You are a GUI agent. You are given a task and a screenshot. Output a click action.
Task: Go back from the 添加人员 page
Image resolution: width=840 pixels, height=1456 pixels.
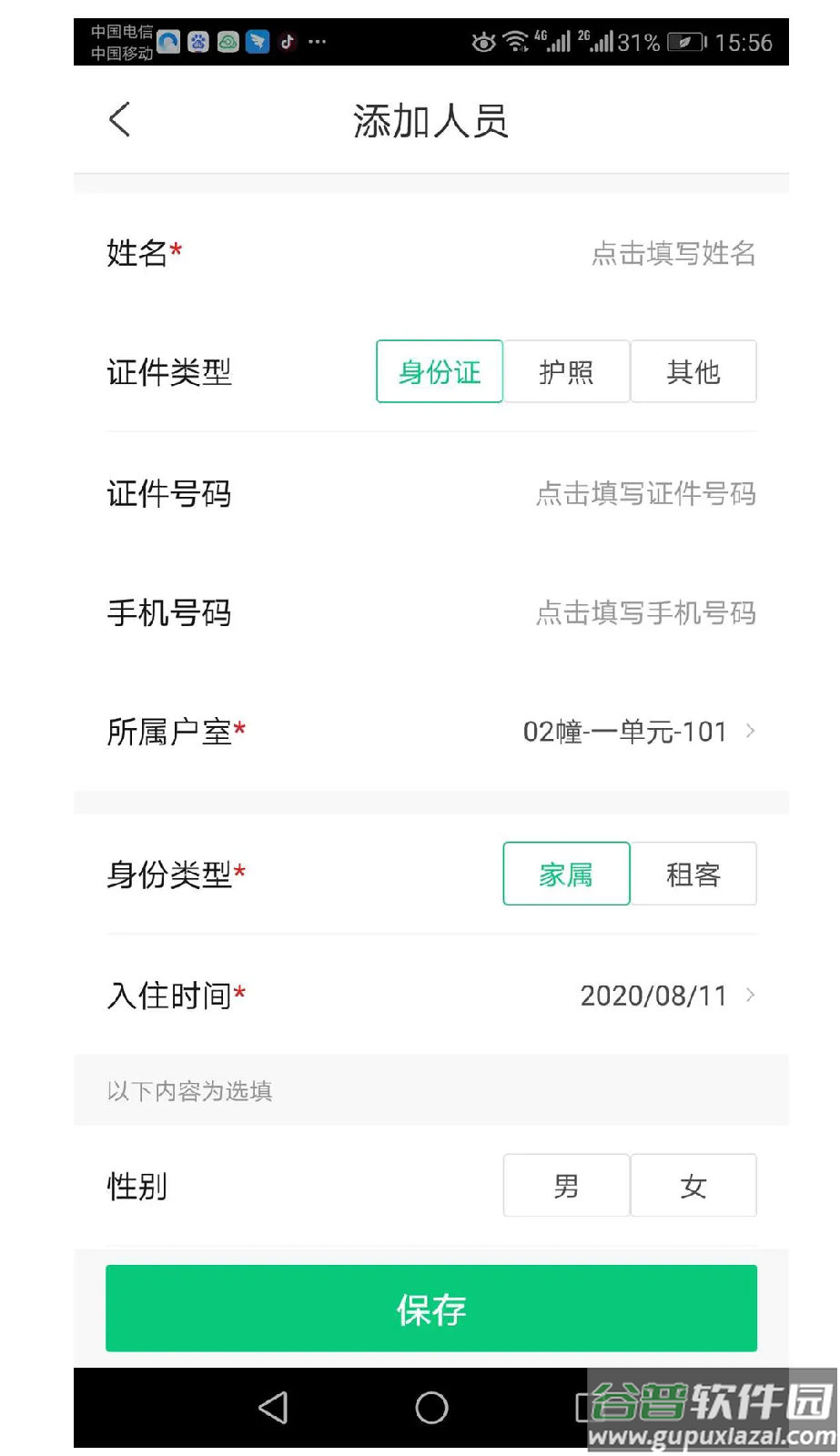coord(119,120)
